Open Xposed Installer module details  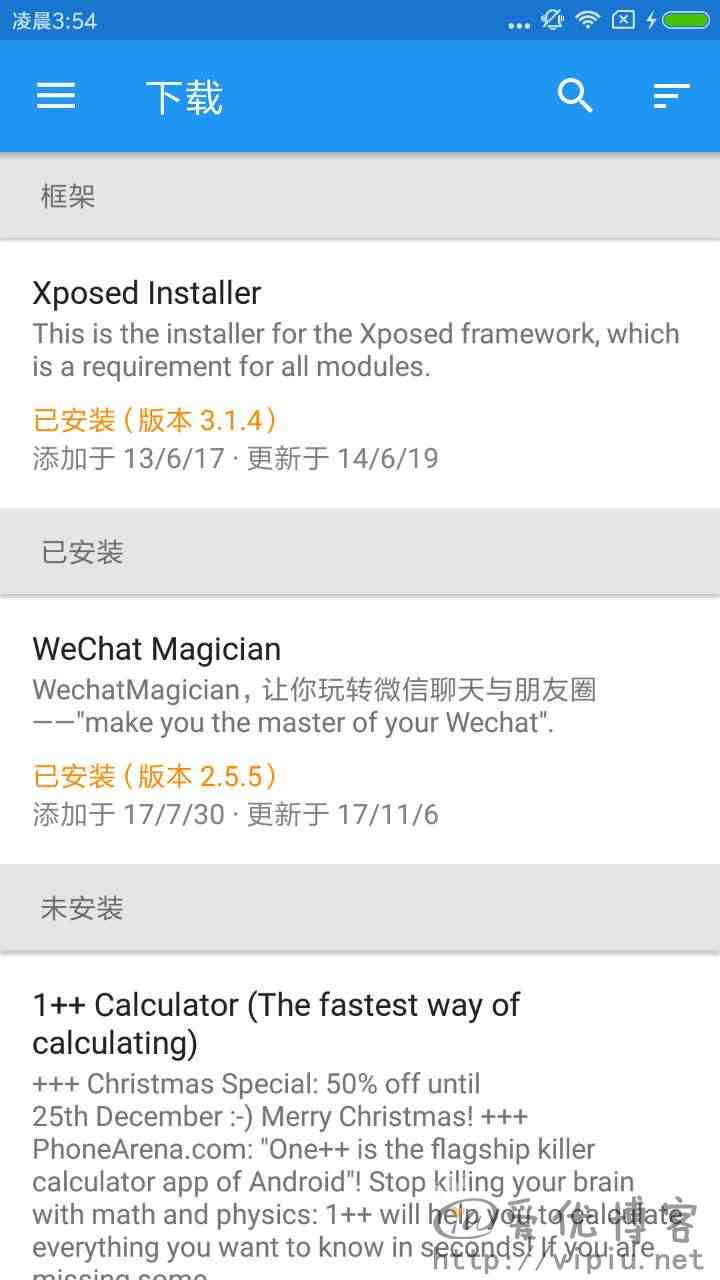pos(360,375)
